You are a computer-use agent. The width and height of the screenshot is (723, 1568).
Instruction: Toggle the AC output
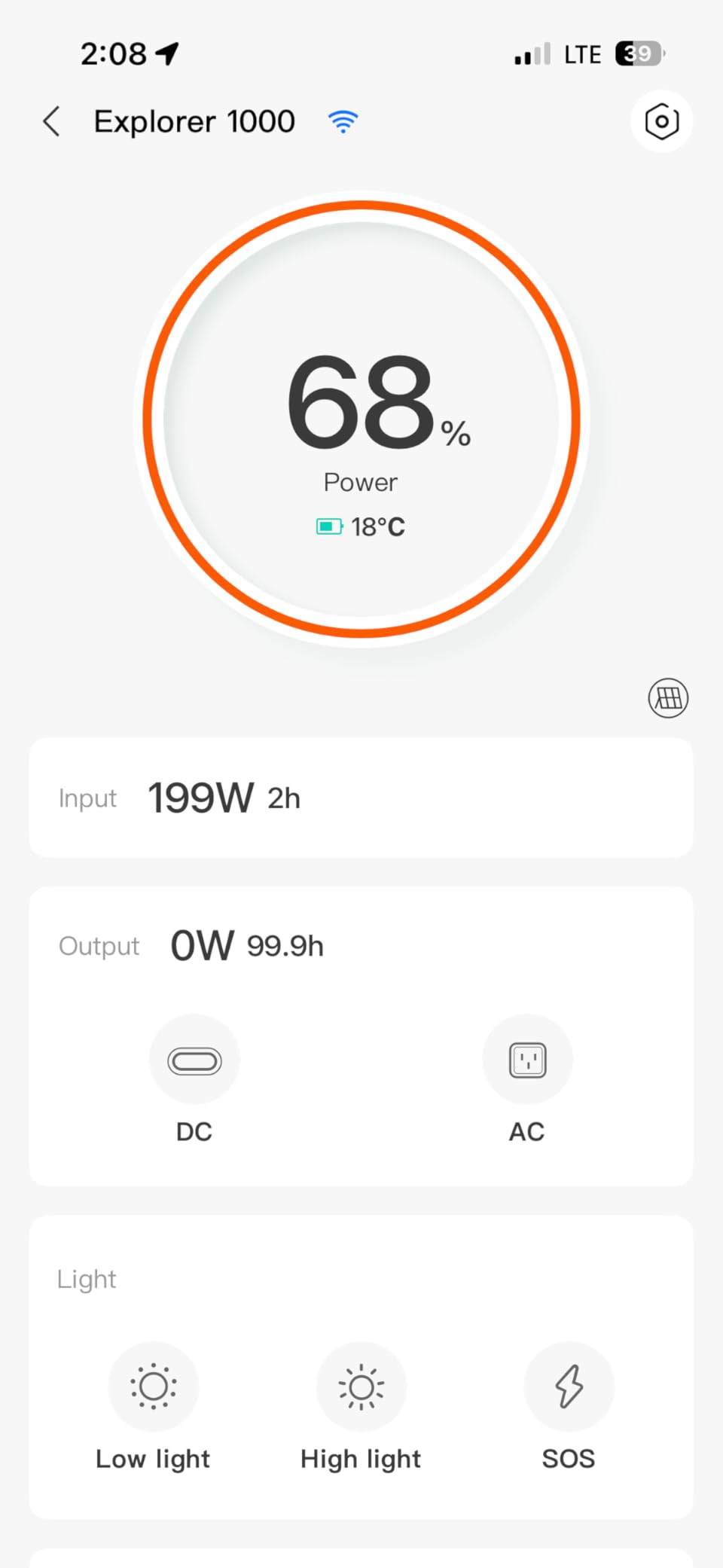point(527,1060)
